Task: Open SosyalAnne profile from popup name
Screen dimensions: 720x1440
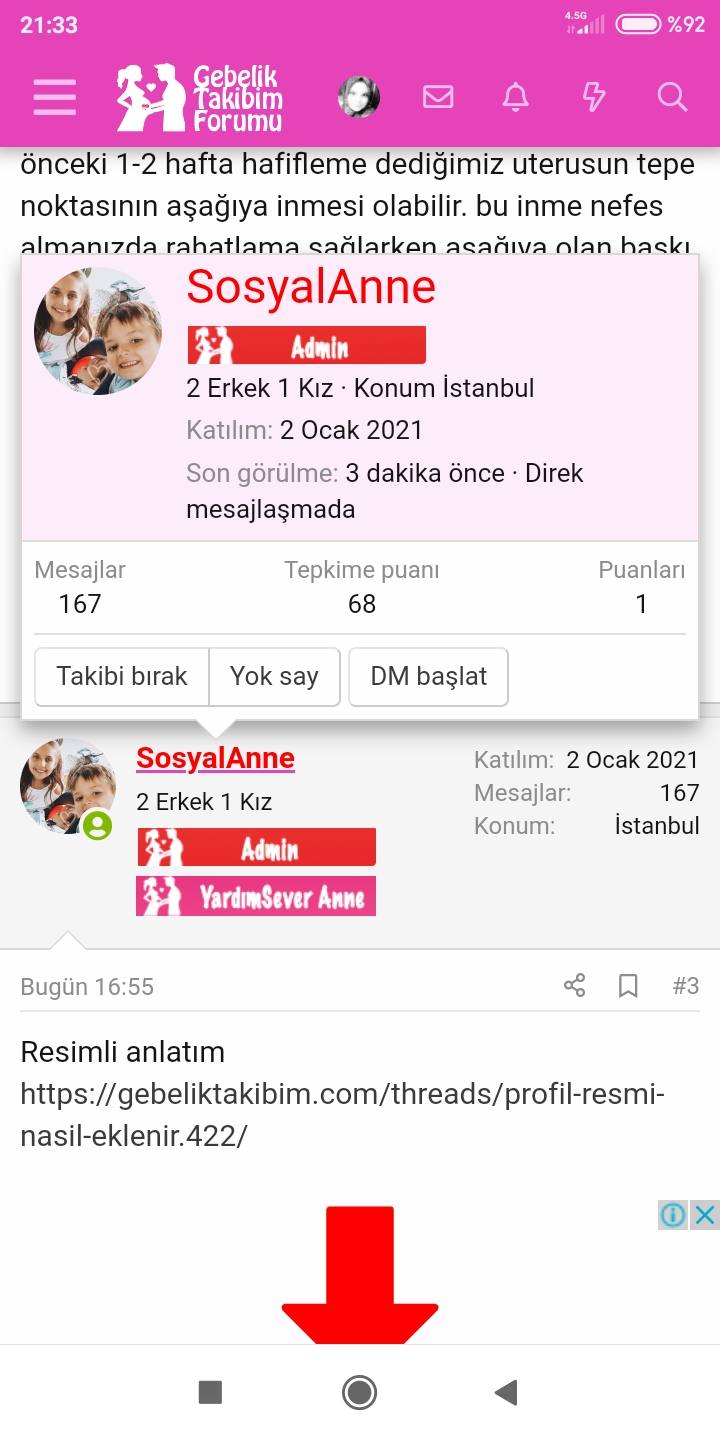Action: click(311, 288)
